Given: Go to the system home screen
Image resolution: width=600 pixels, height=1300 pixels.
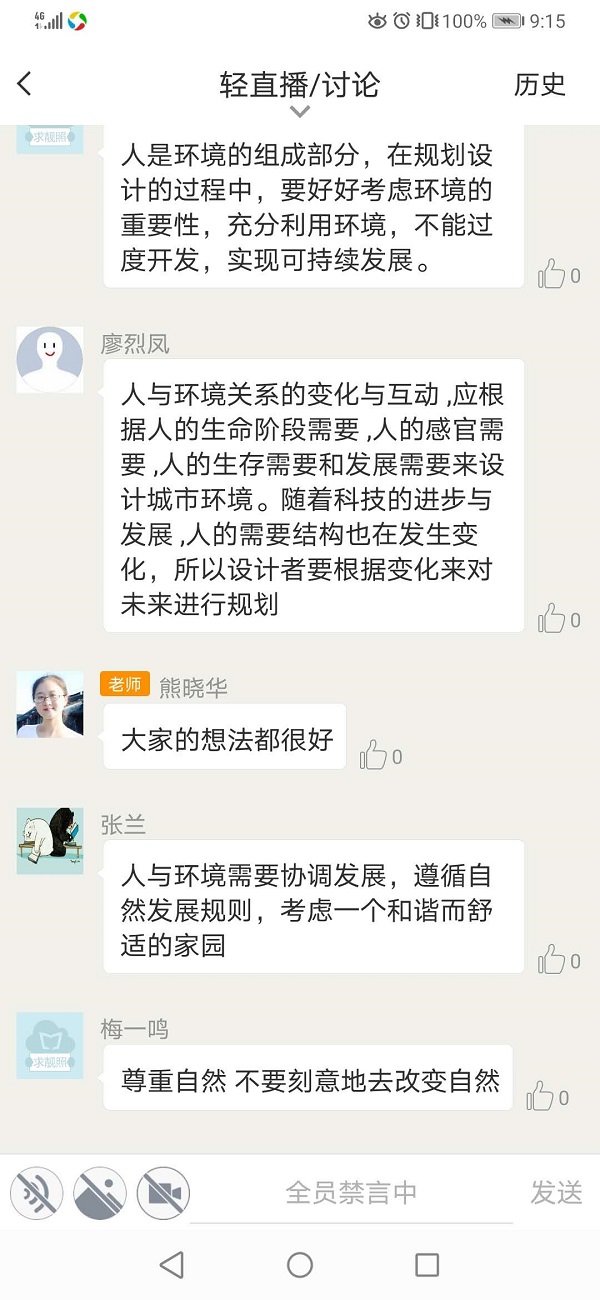Looking at the screenshot, I should point(300,1265).
